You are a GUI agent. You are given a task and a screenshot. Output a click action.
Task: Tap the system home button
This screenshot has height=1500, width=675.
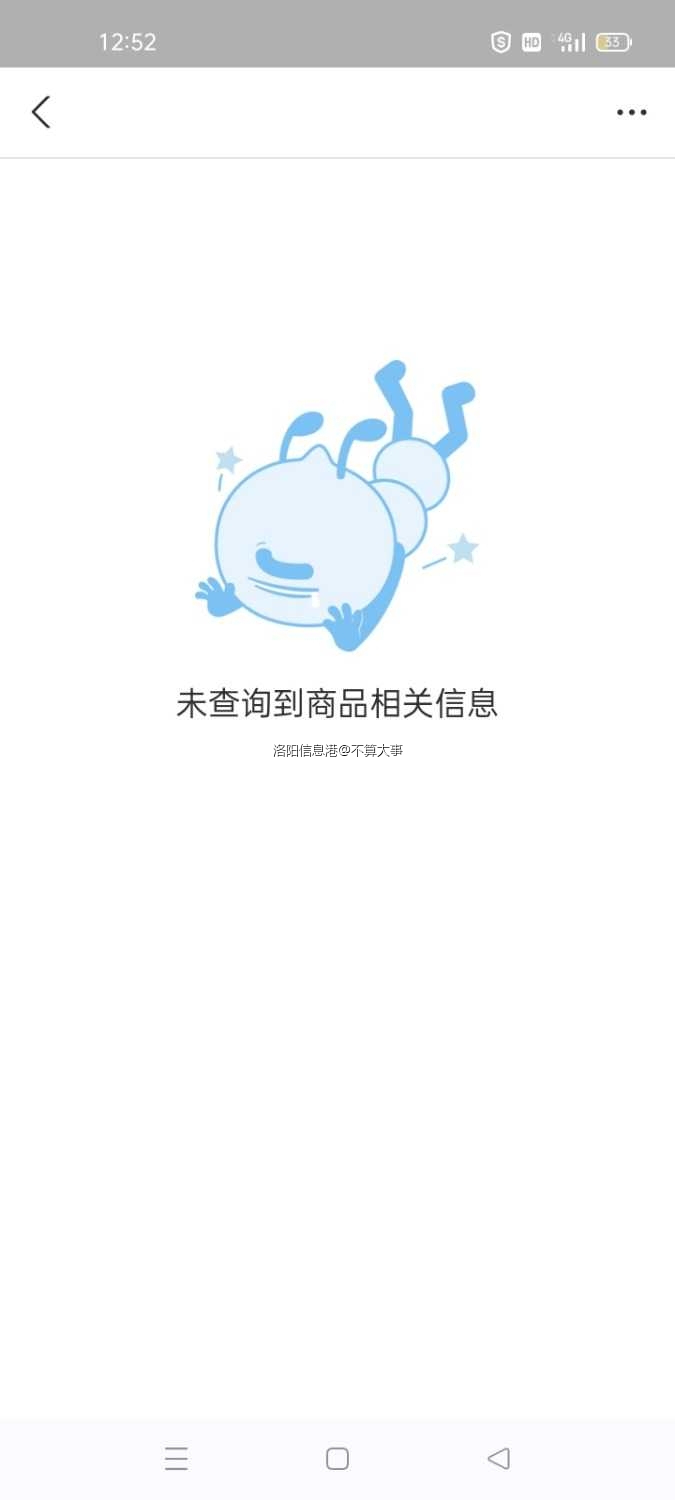pos(338,1459)
